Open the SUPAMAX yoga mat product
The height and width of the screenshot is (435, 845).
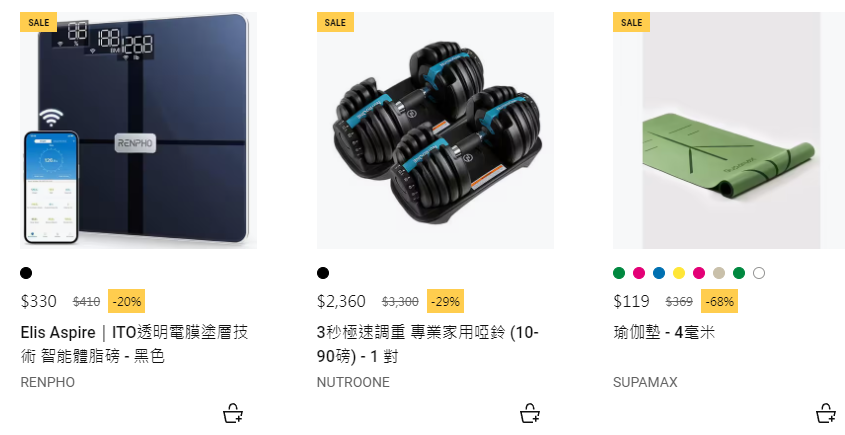[x=730, y=130]
